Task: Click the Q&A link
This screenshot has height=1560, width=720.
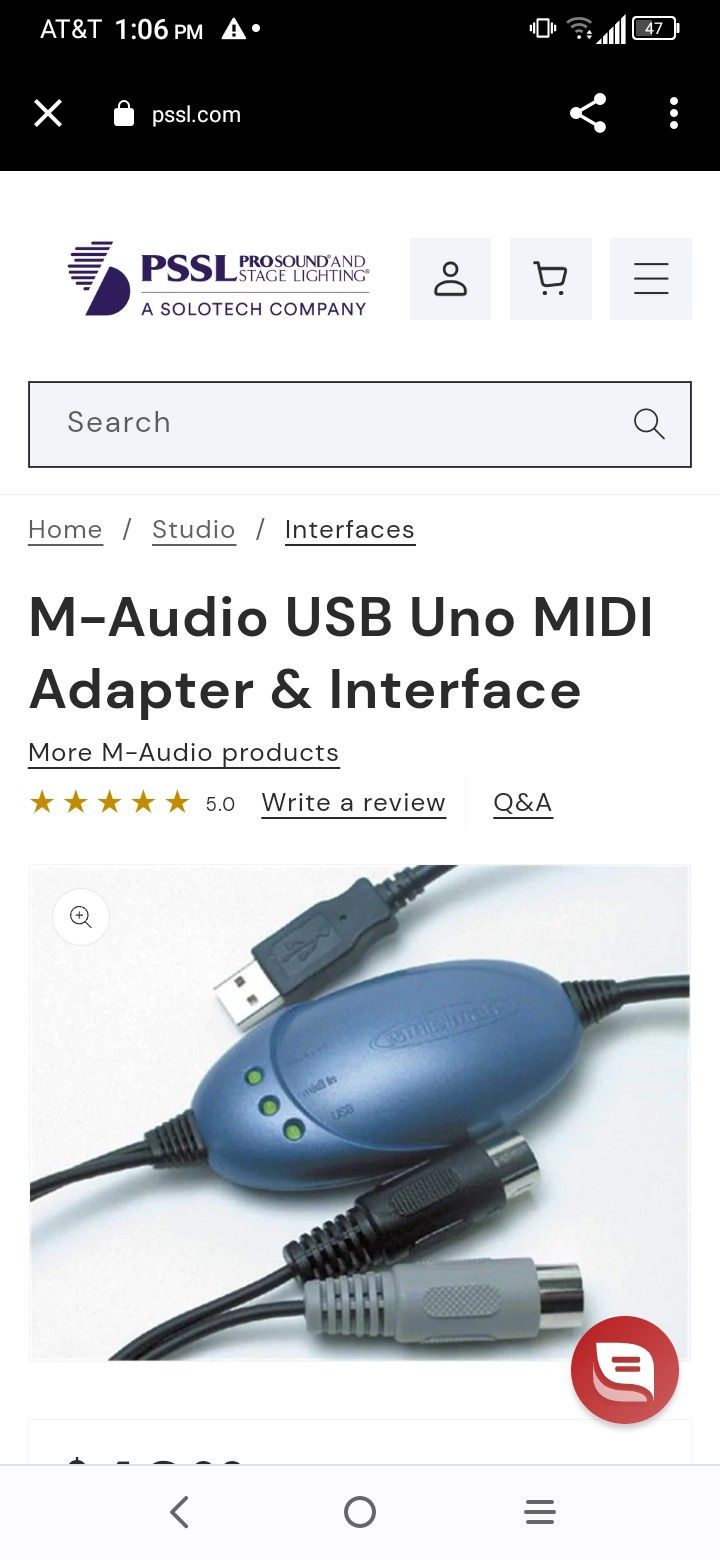Action: point(523,801)
